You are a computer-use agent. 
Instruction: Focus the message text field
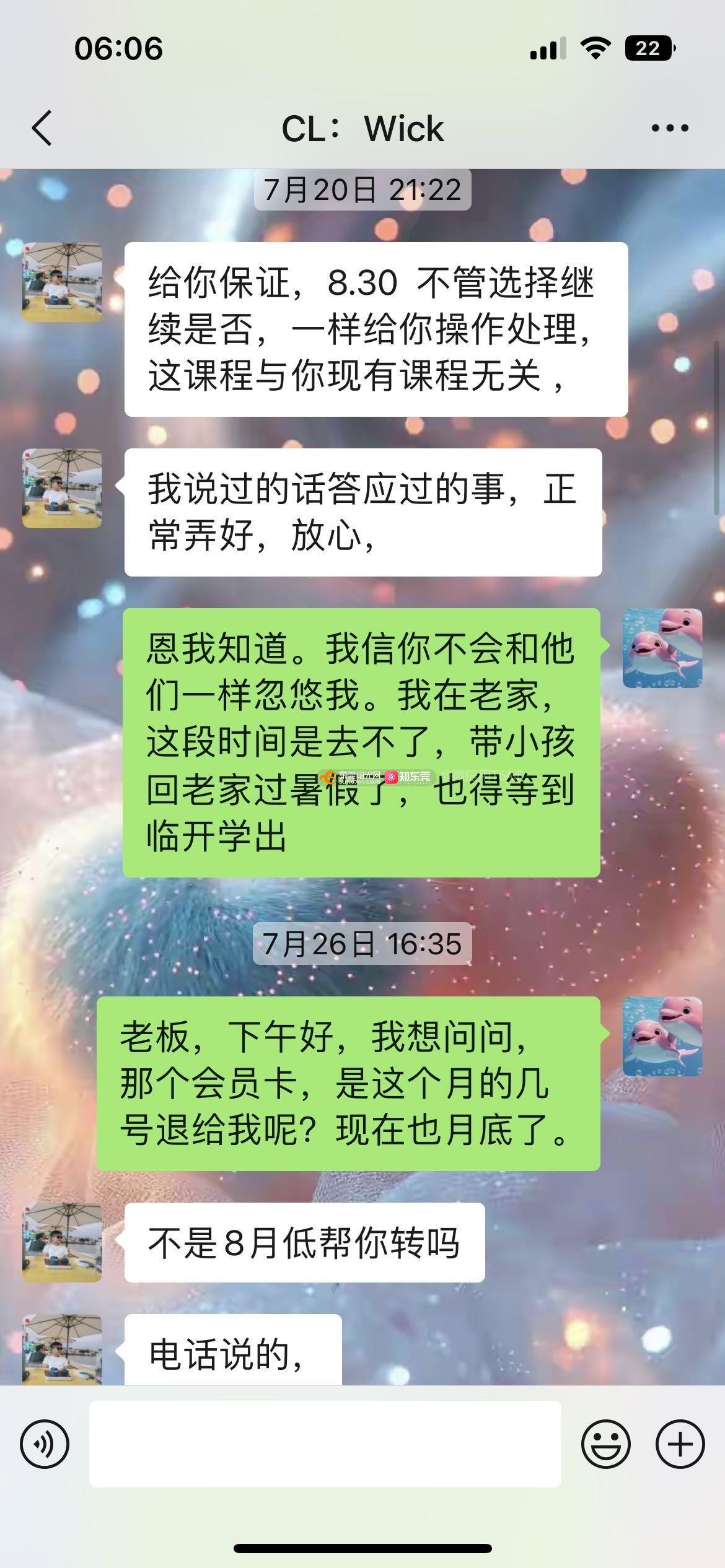coord(325,1444)
